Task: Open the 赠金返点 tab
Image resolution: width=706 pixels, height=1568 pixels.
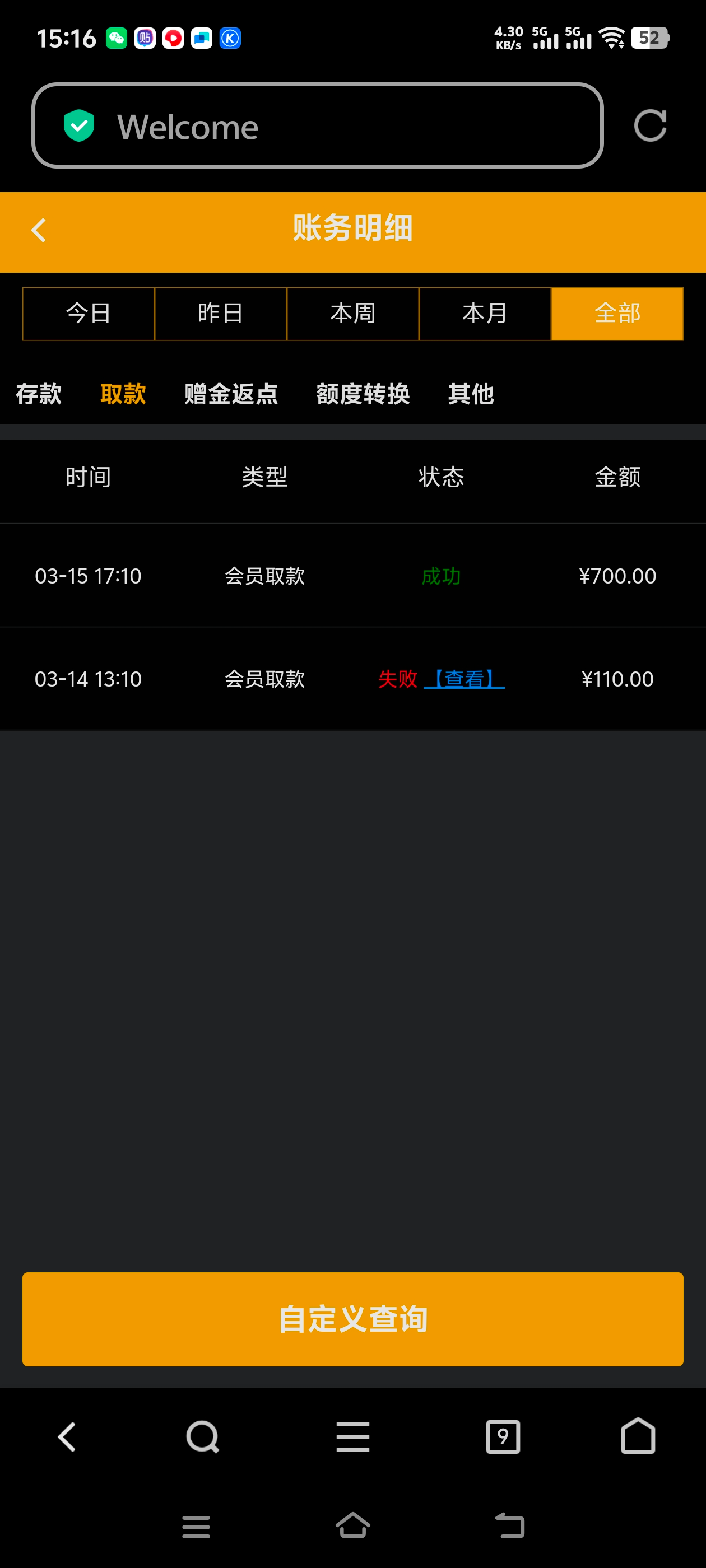Action: pyautogui.click(x=230, y=394)
